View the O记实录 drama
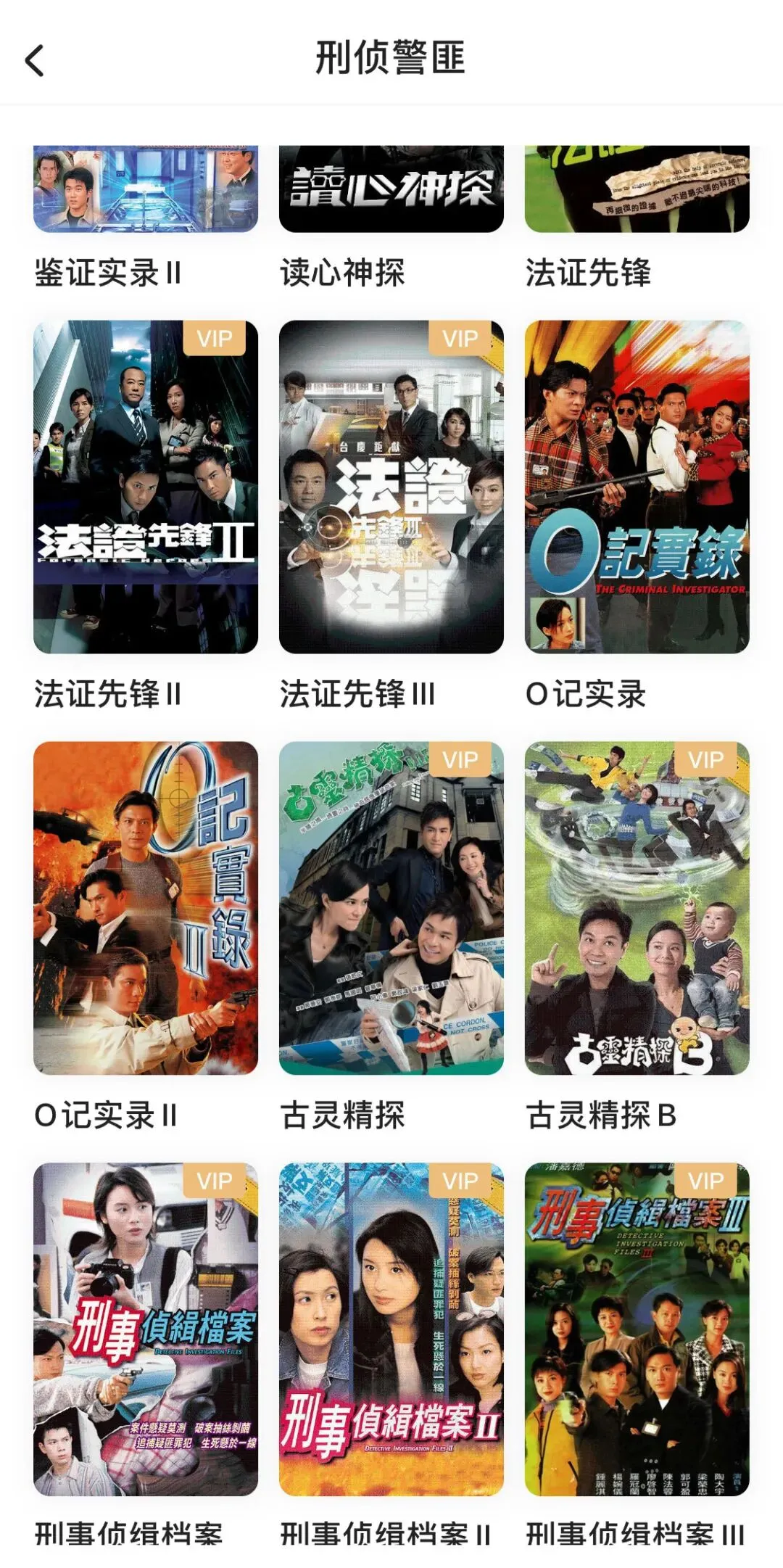This screenshot has width=783, height=1568. [x=637, y=487]
